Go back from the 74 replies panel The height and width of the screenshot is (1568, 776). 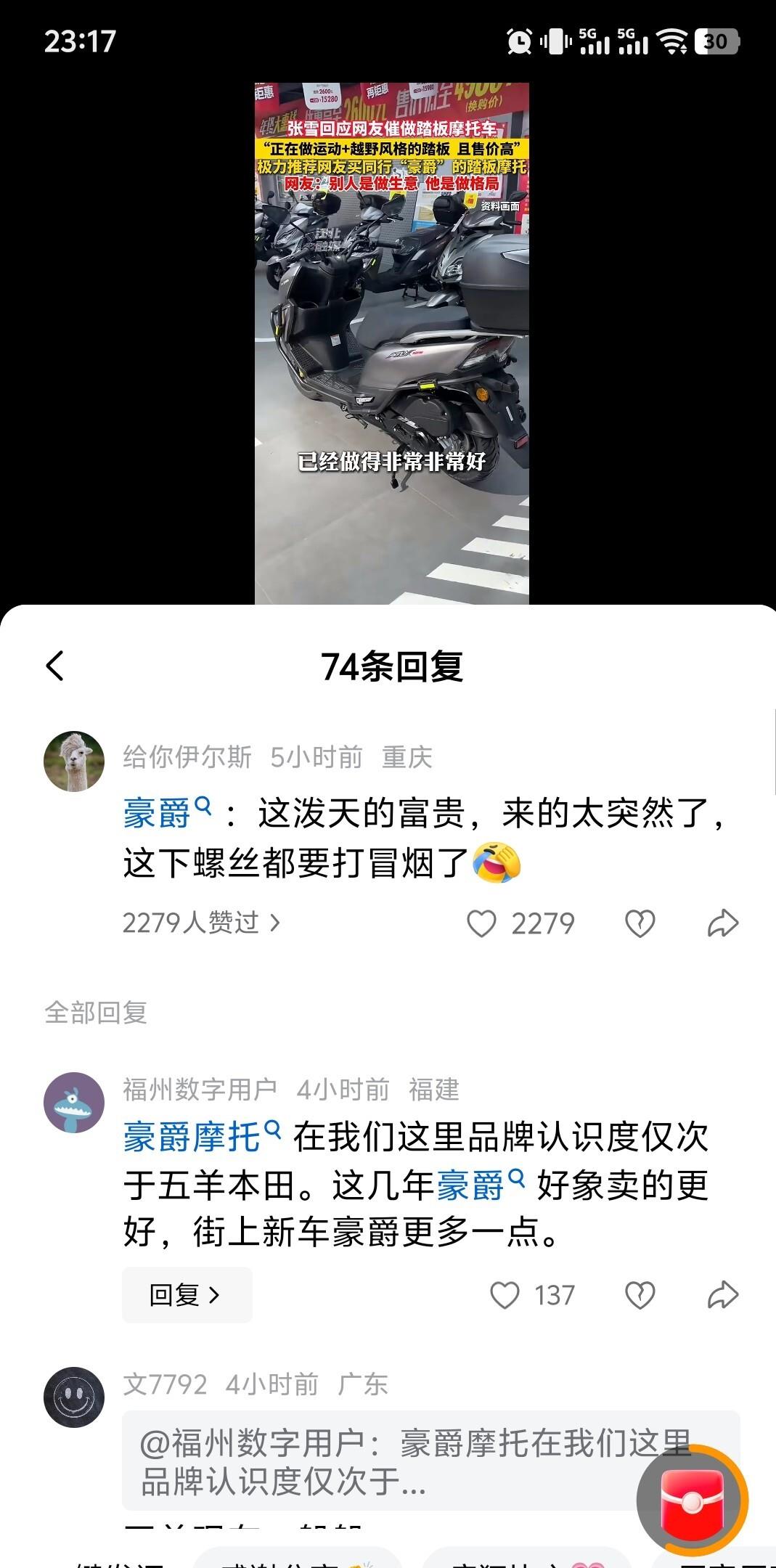[55, 666]
